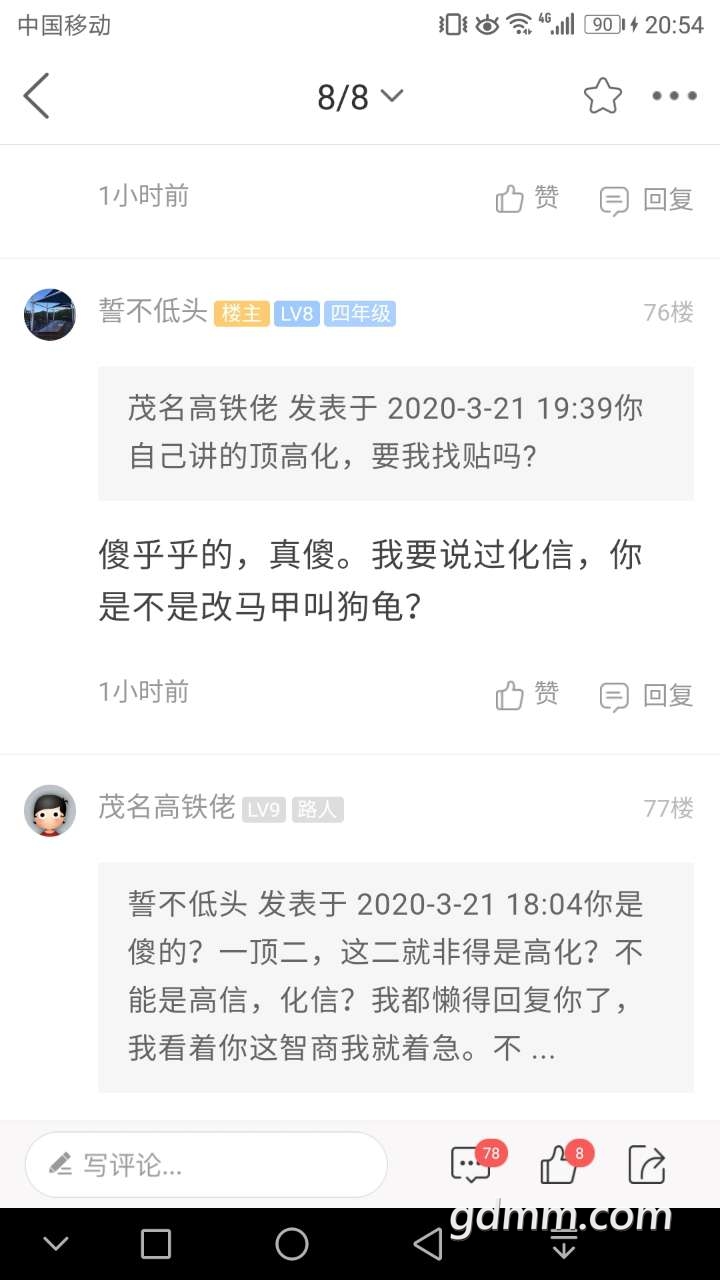Image resolution: width=720 pixels, height=1280 pixels.
Task: Open recent apps with the square button
Action: (156, 1244)
